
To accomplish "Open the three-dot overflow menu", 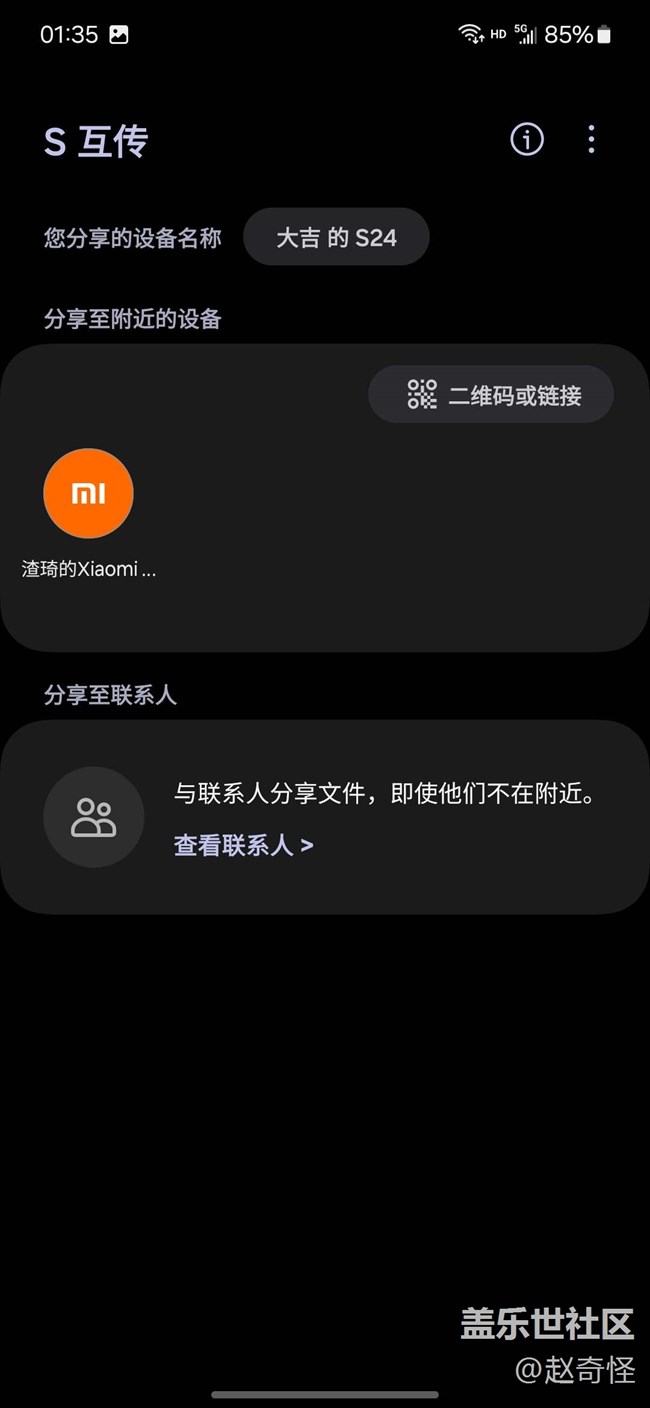I will pyautogui.click(x=591, y=140).
